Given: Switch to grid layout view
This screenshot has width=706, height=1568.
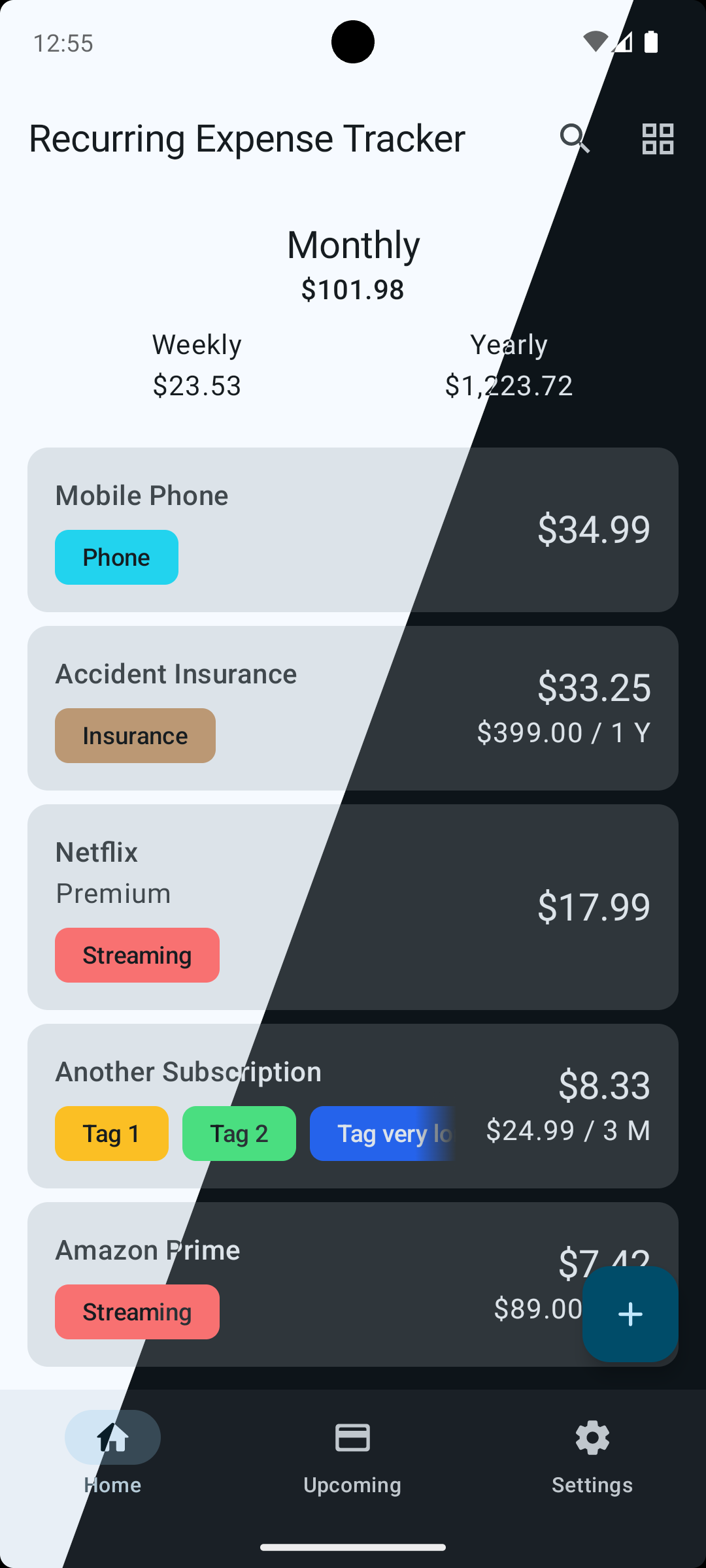Looking at the screenshot, I should tap(658, 139).
